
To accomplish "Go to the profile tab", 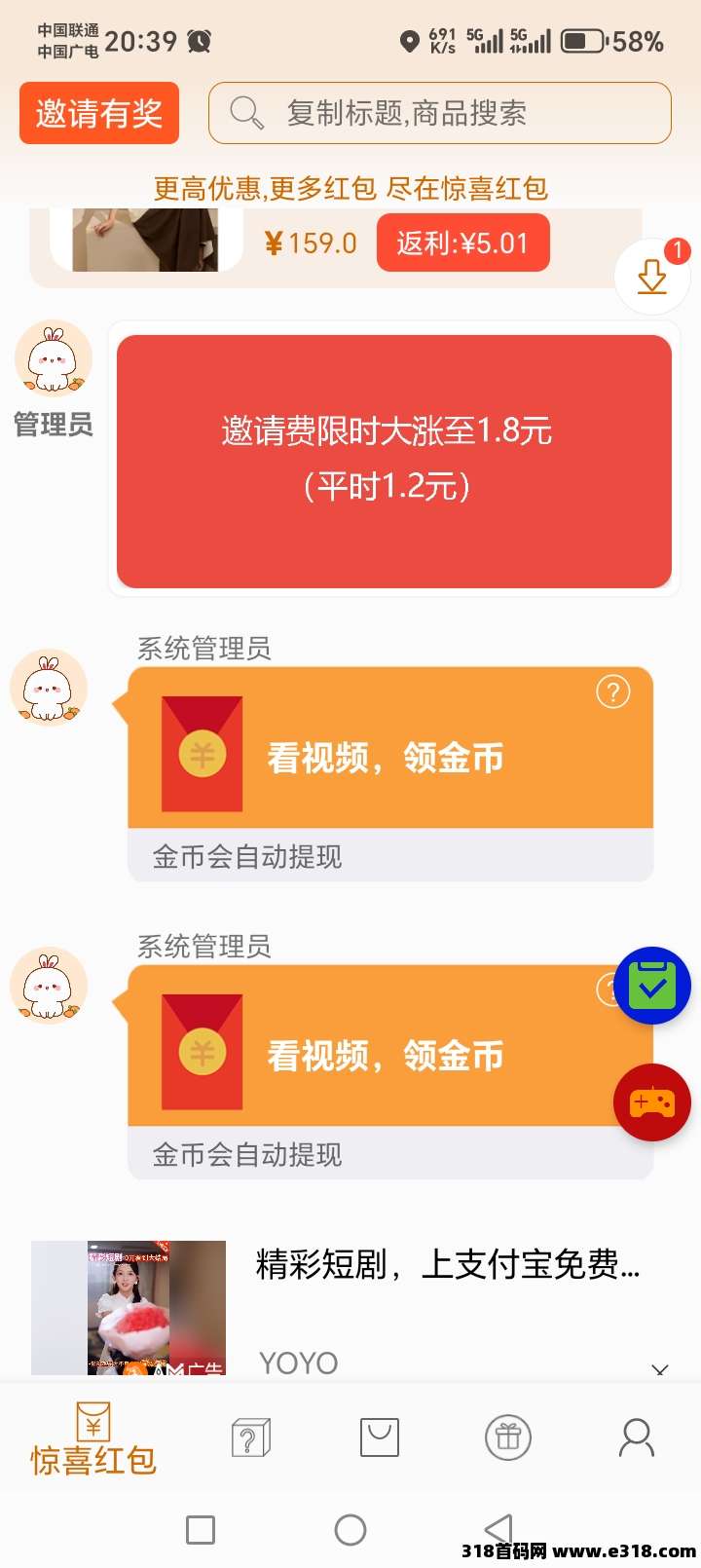I will point(637,1437).
